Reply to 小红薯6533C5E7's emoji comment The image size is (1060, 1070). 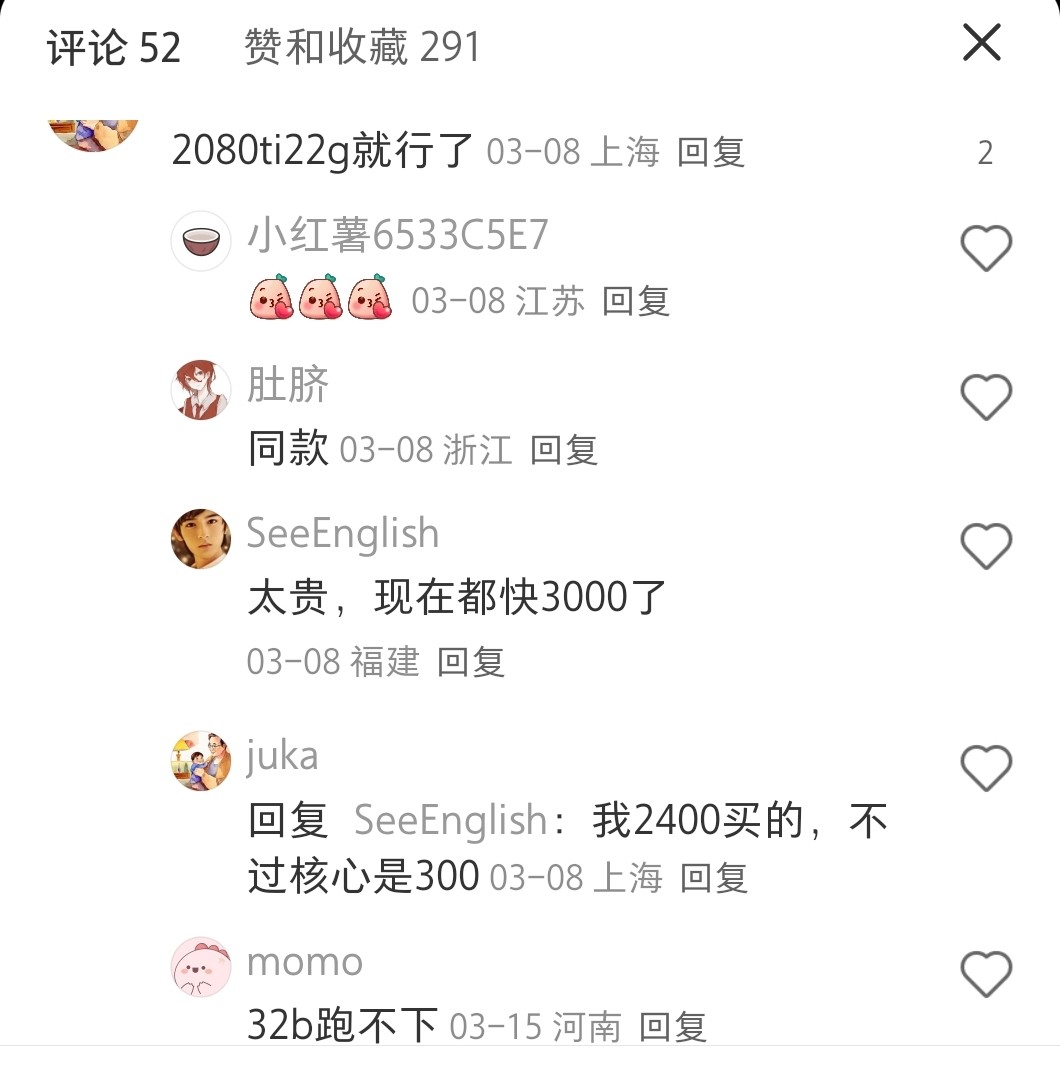(x=636, y=301)
